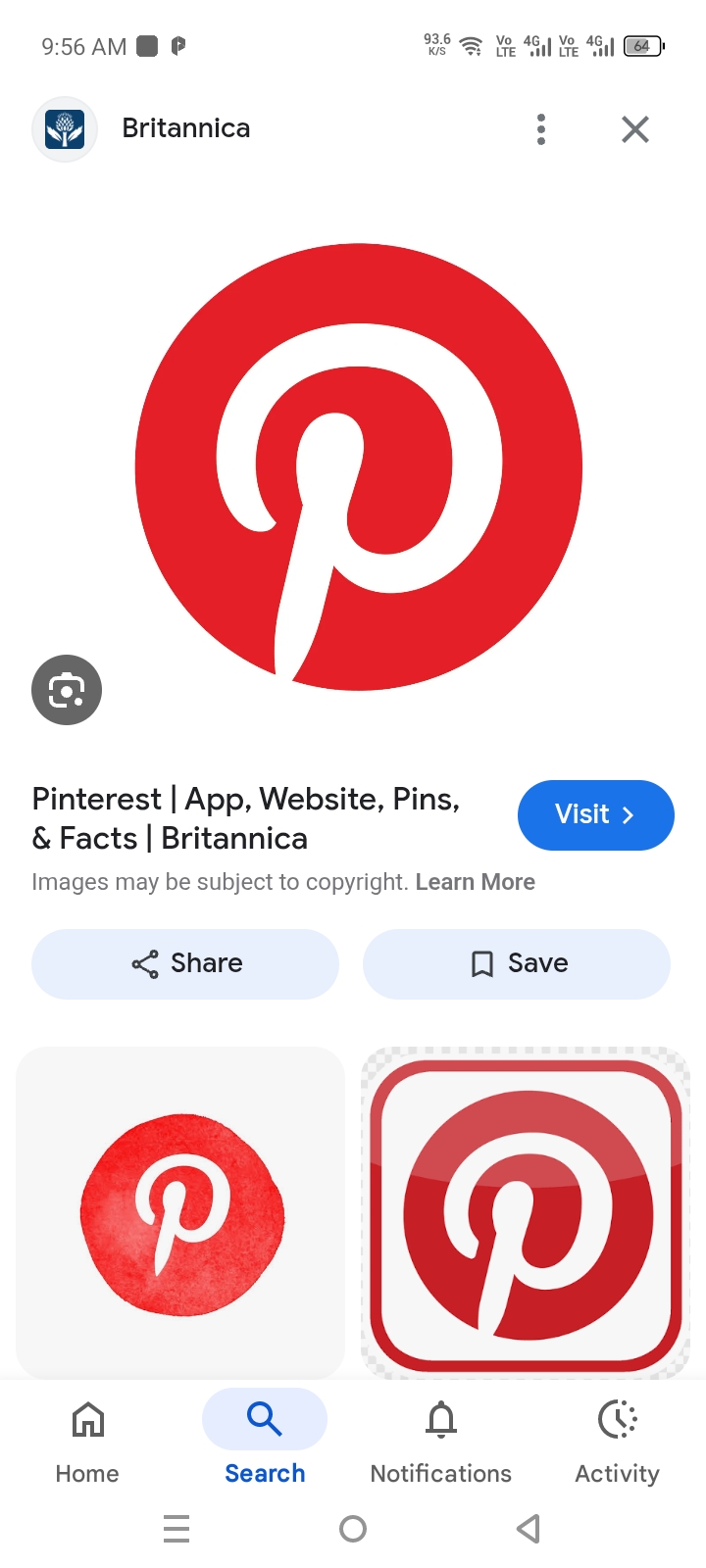Tap the Save bookmark icon

(x=480, y=963)
